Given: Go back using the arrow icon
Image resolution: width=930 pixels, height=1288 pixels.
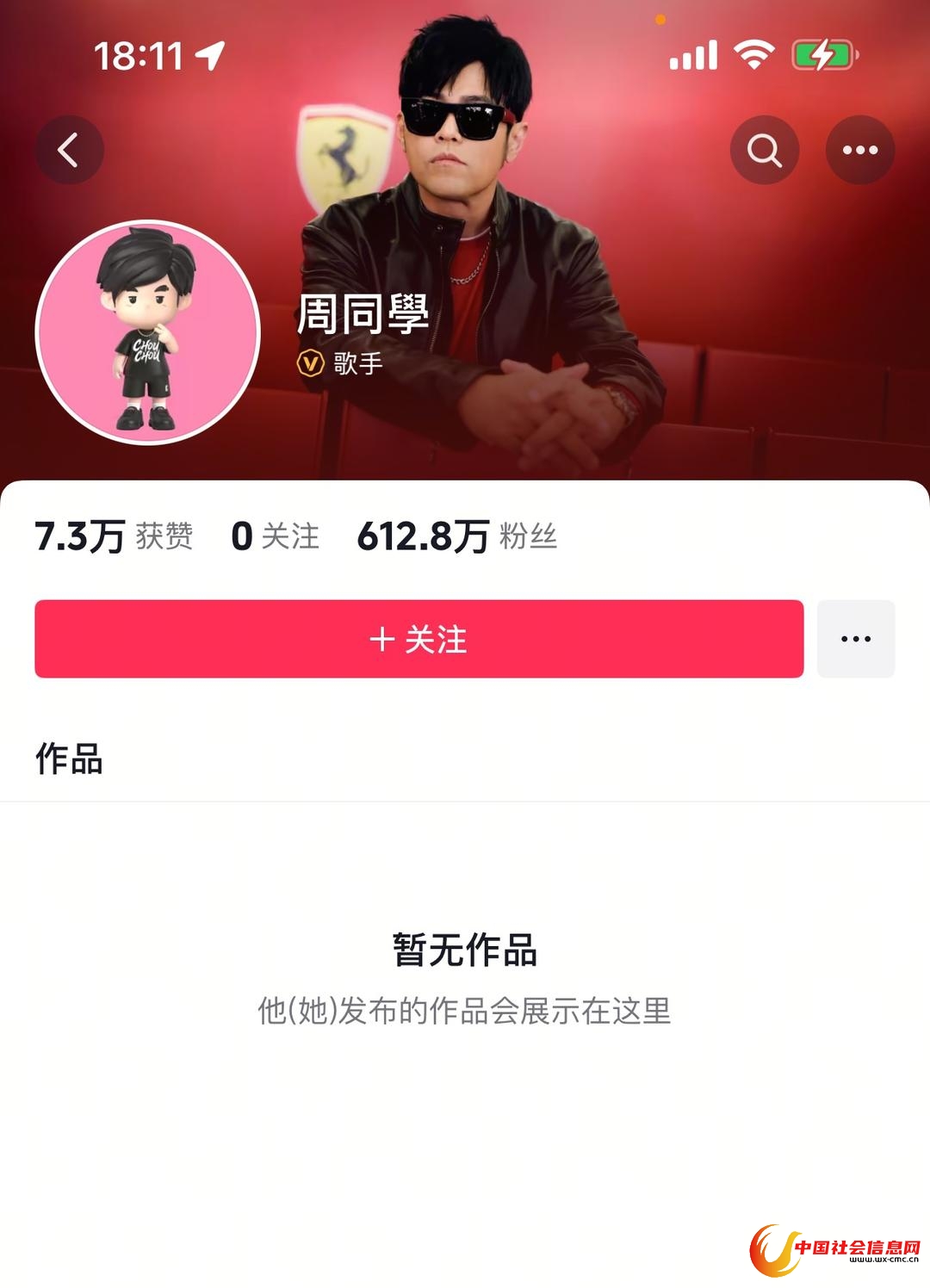Looking at the screenshot, I should [x=69, y=150].
